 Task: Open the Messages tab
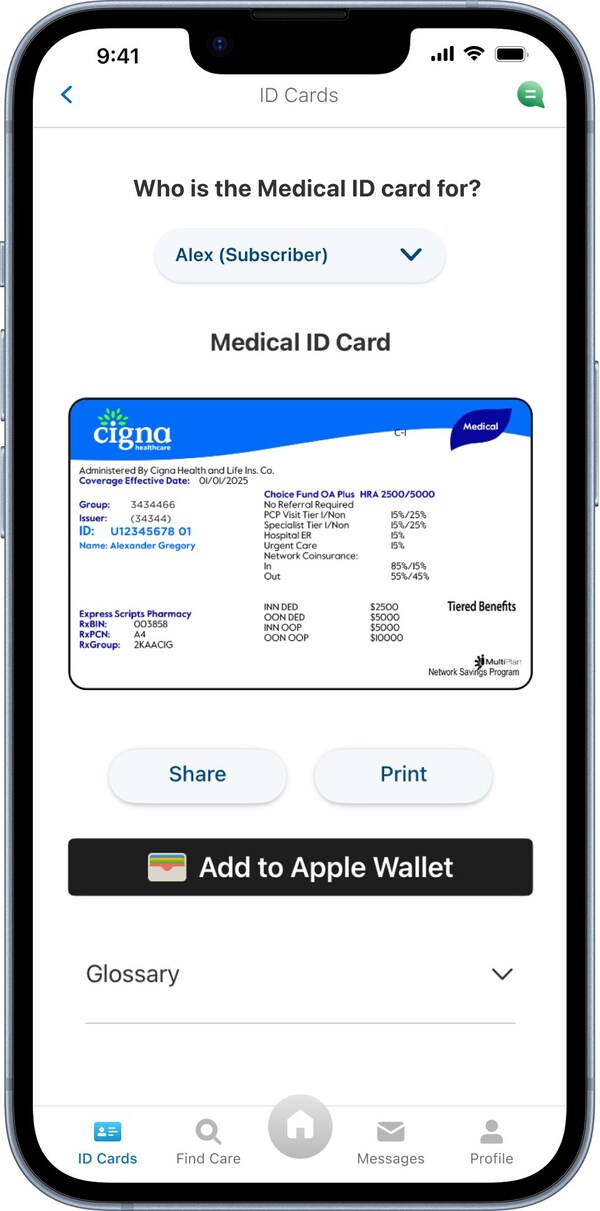pyautogui.click(x=390, y=1142)
